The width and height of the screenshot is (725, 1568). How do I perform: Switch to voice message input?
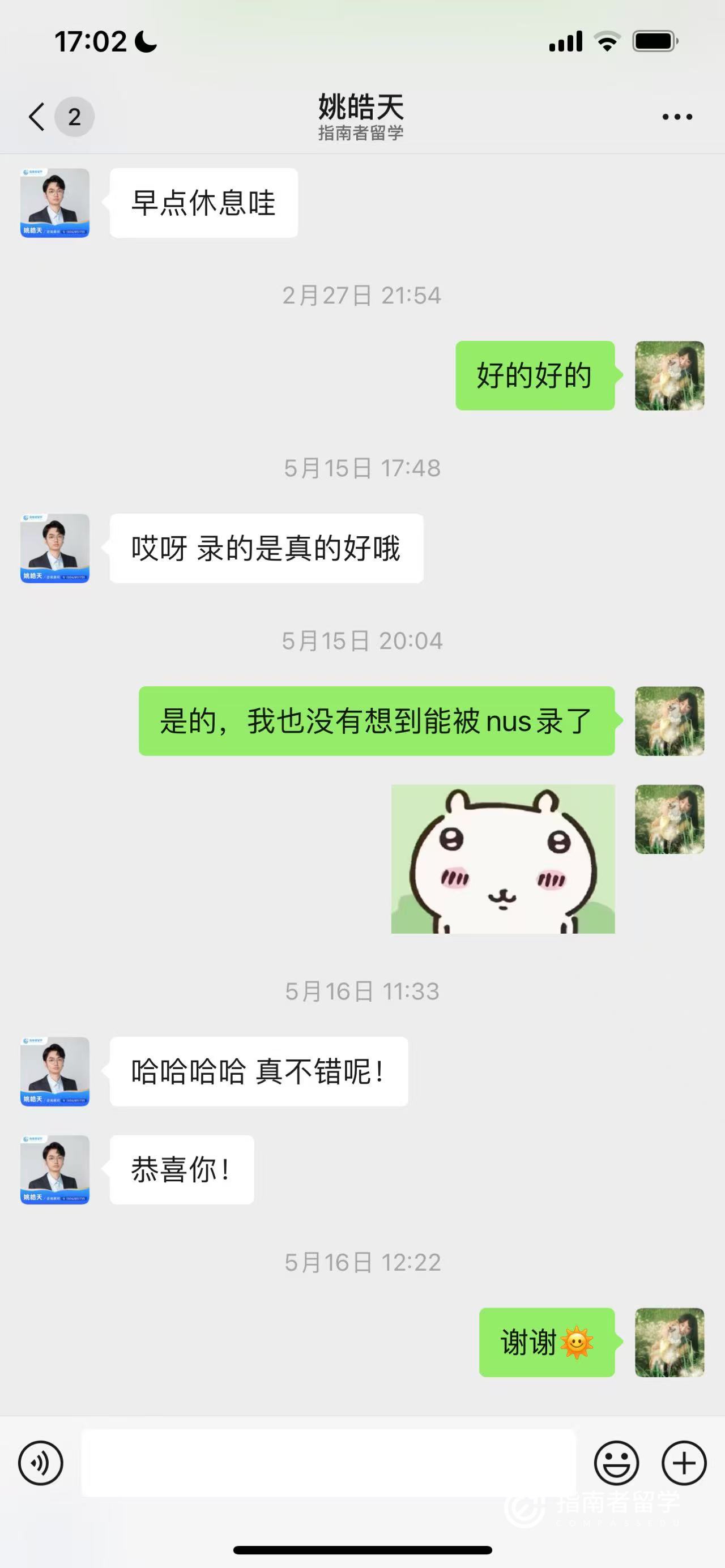tap(41, 1463)
